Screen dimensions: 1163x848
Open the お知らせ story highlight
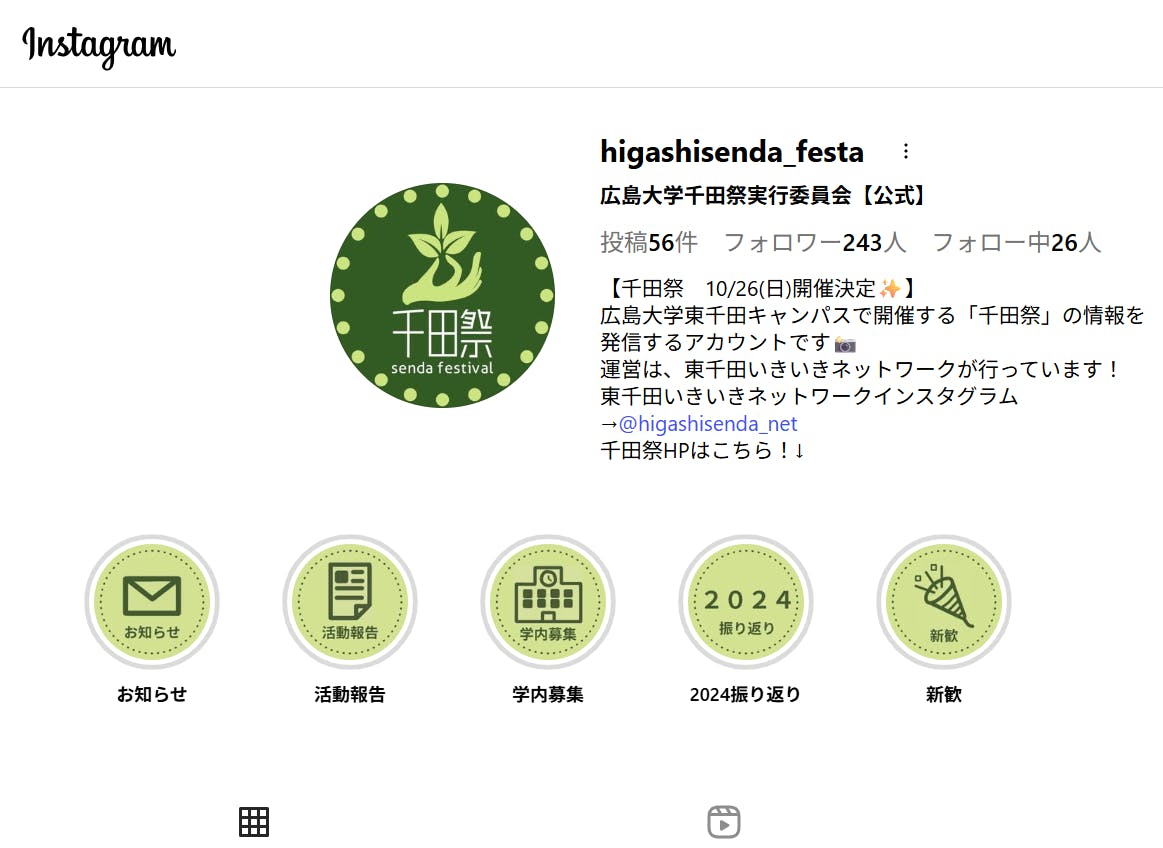click(152, 602)
